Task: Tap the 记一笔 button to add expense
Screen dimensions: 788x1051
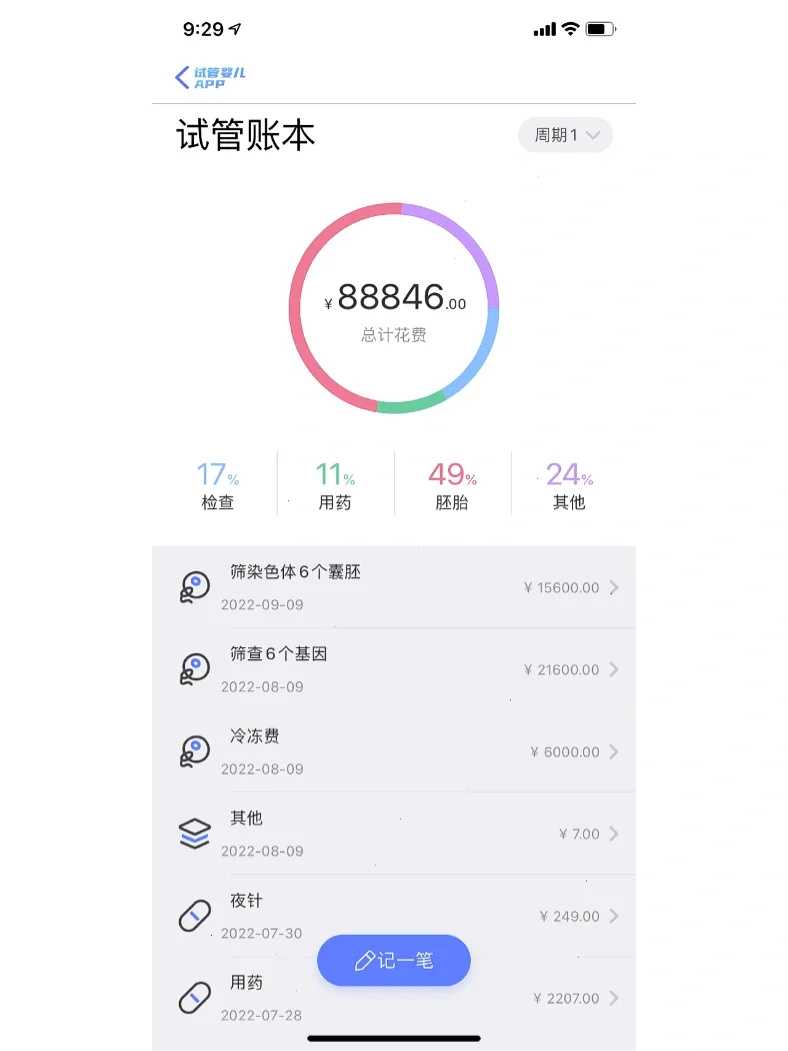Action: [393, 959]
